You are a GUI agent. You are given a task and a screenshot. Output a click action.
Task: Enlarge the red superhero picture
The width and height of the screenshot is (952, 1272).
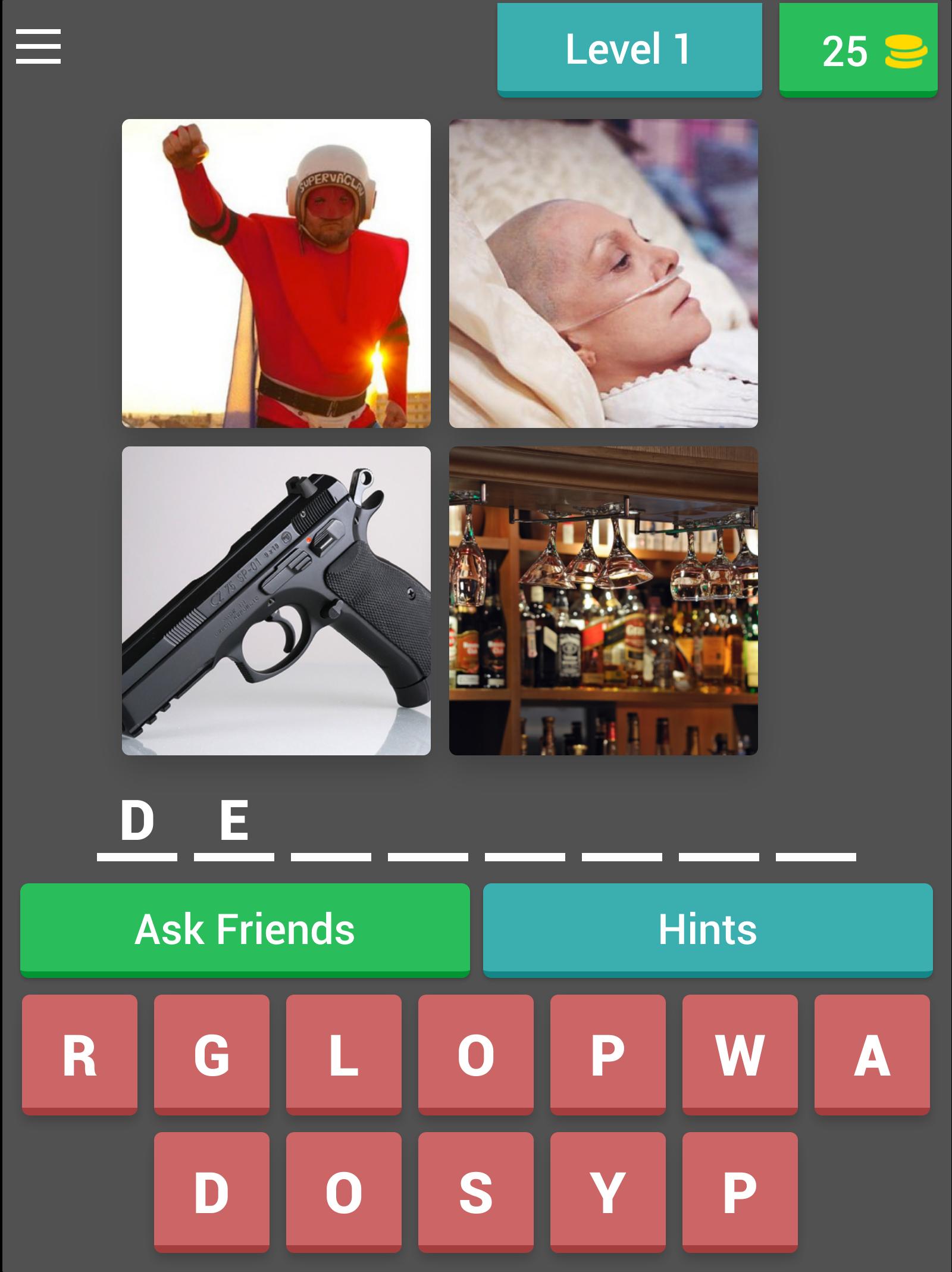point(276,273)
